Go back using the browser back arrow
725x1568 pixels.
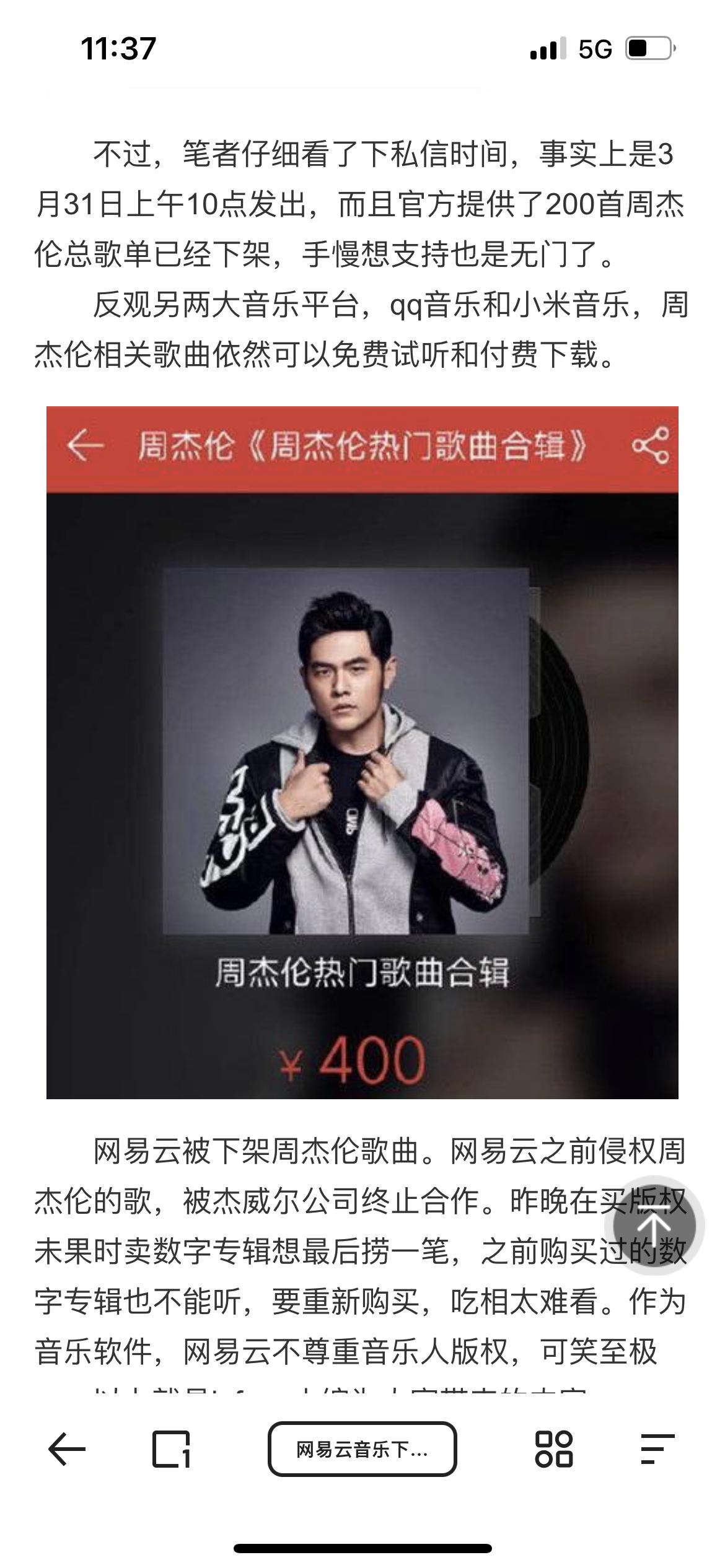click(x=67, y=1450)
